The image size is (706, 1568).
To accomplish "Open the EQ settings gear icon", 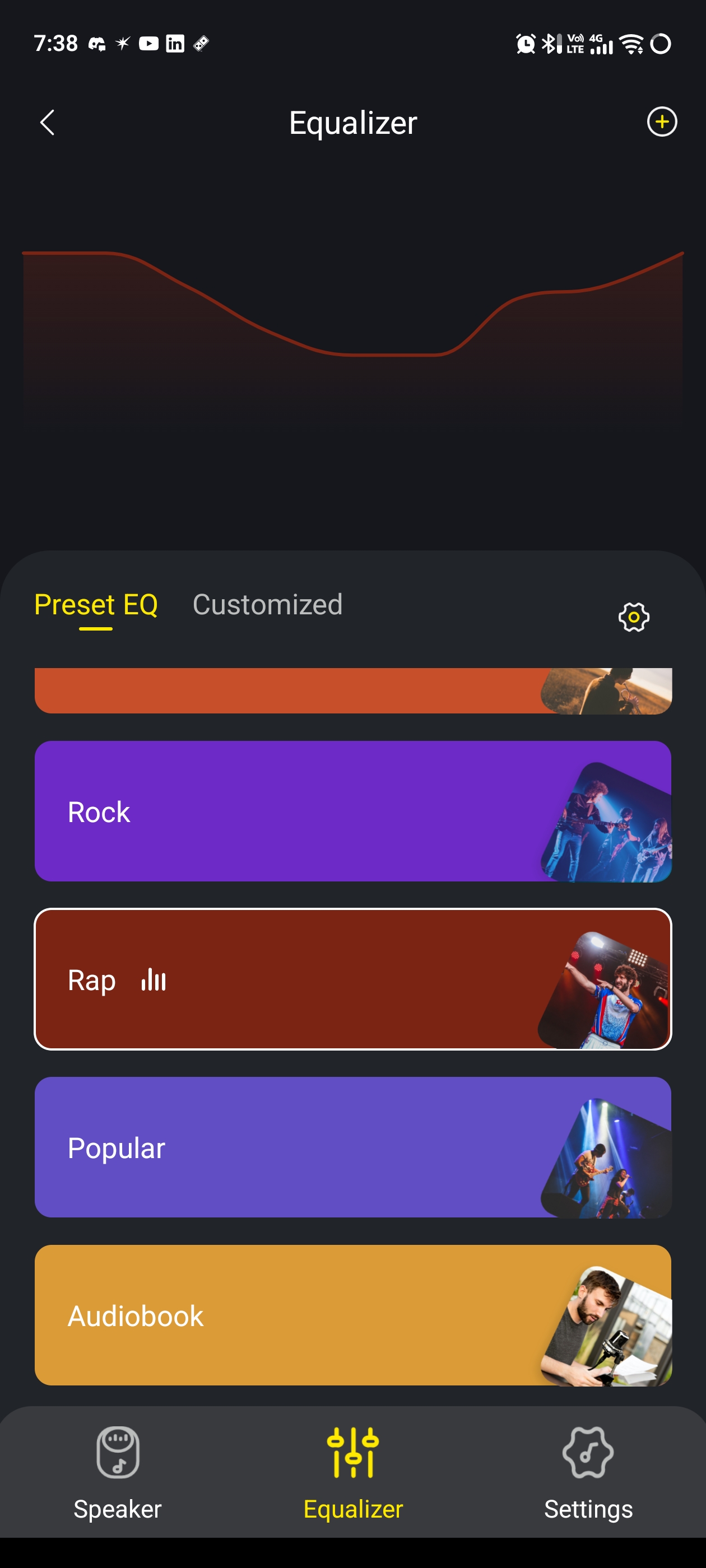I will pos(634,617).
